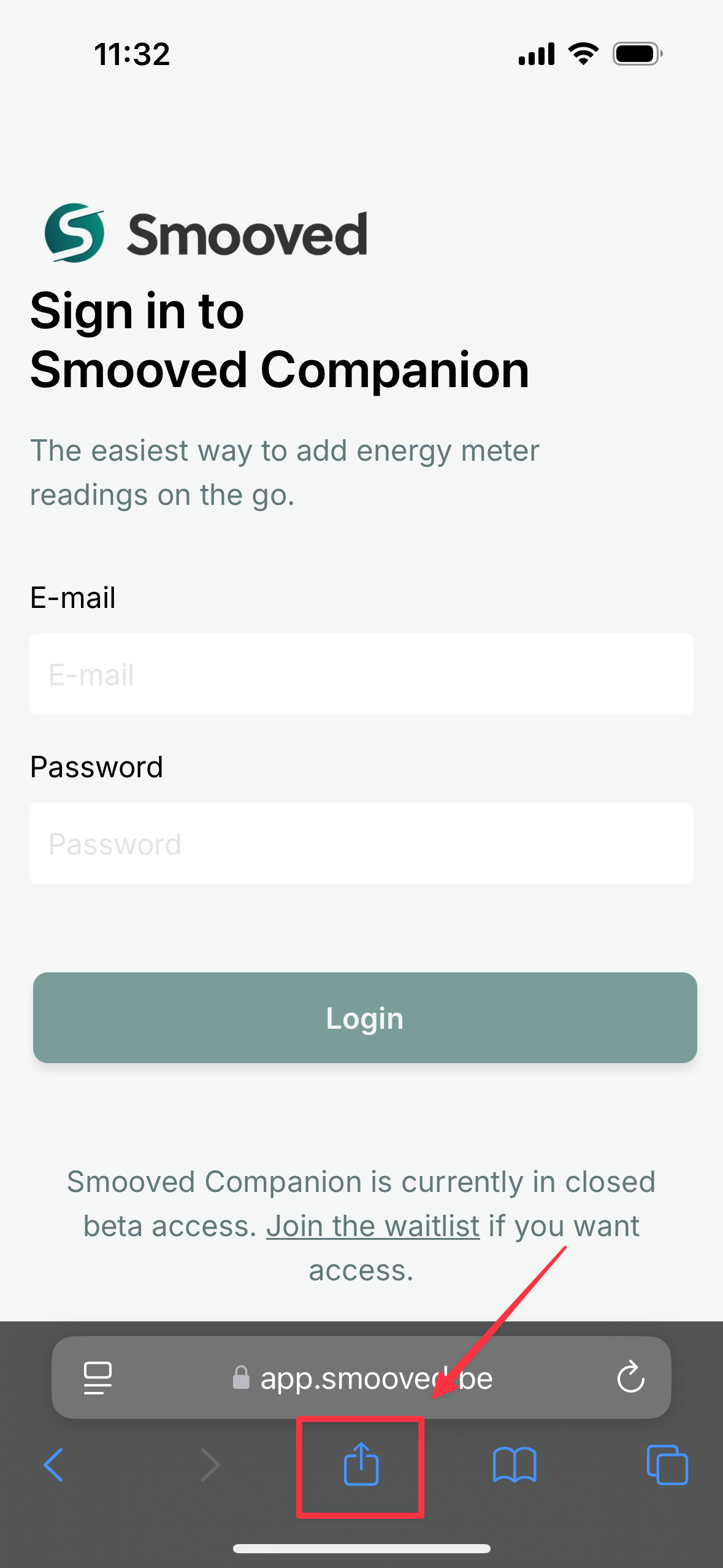Tap the E-mail input field
This screenshot has width=723, height=1568.
[x=361, y=674]
